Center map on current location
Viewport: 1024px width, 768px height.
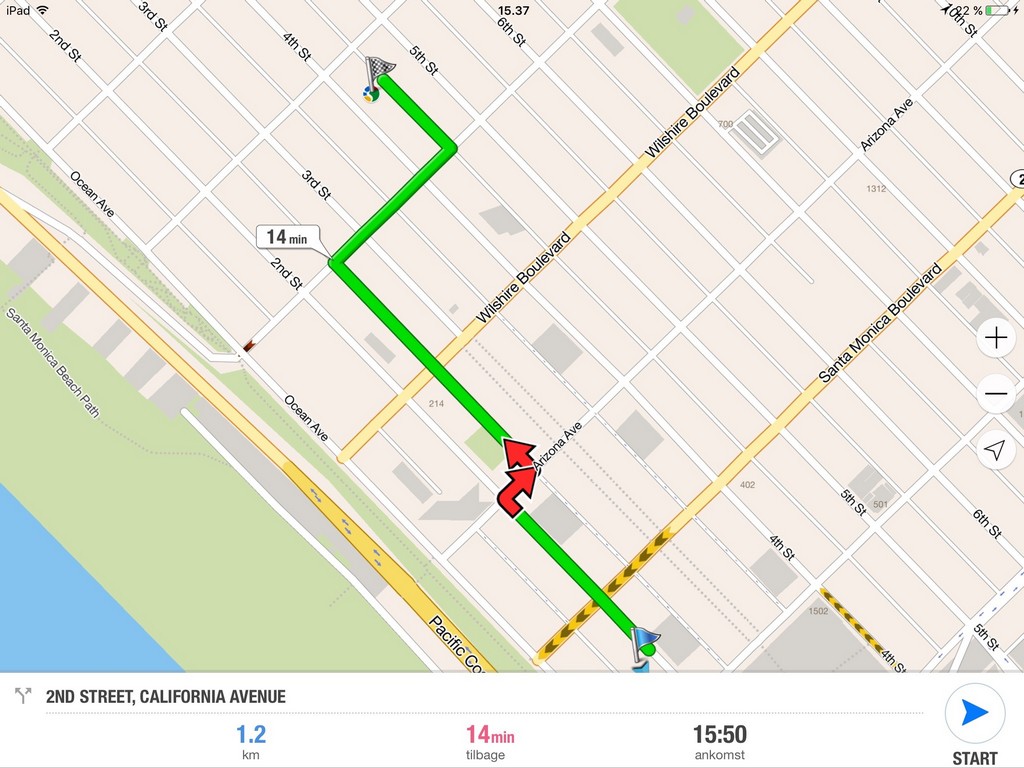pos(995,450)
